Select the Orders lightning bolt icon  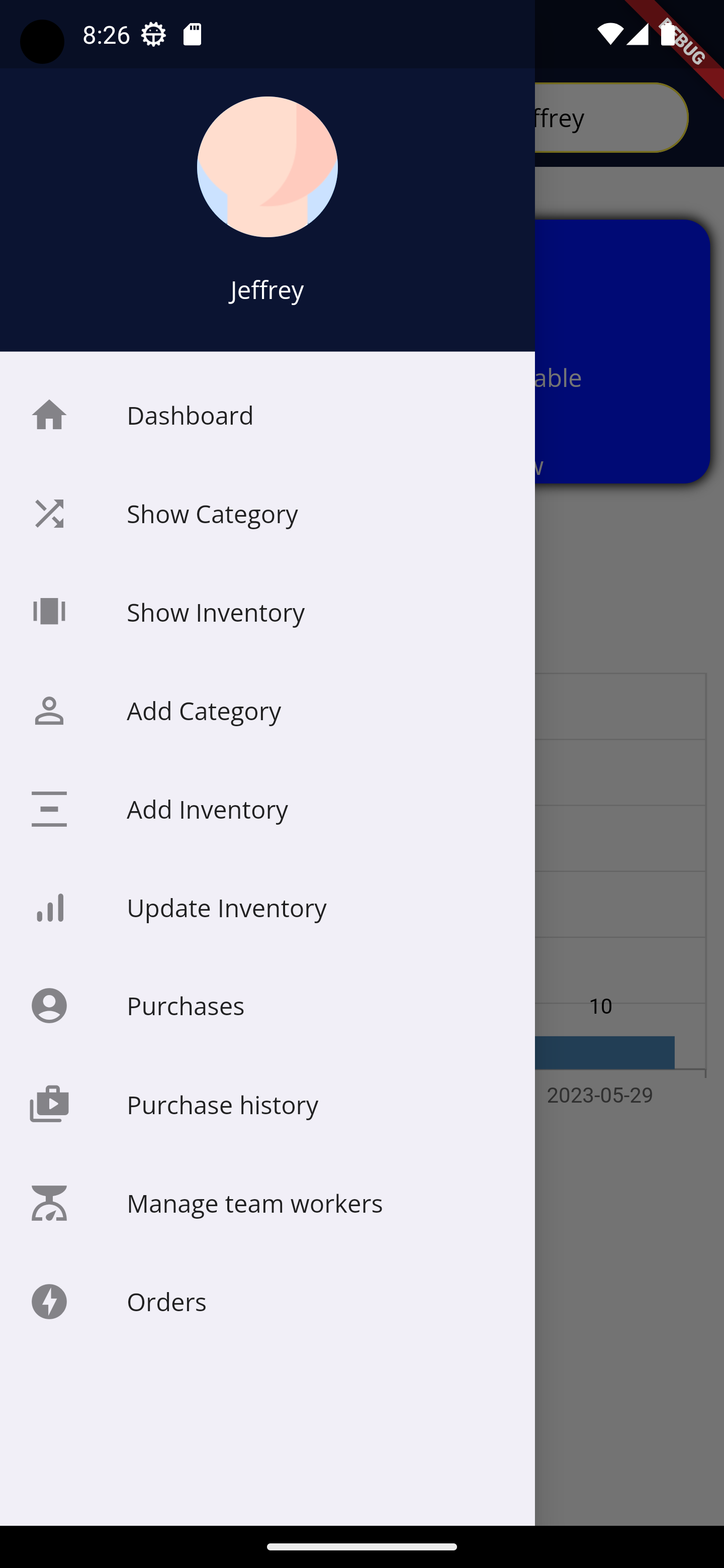[49, 1302]
